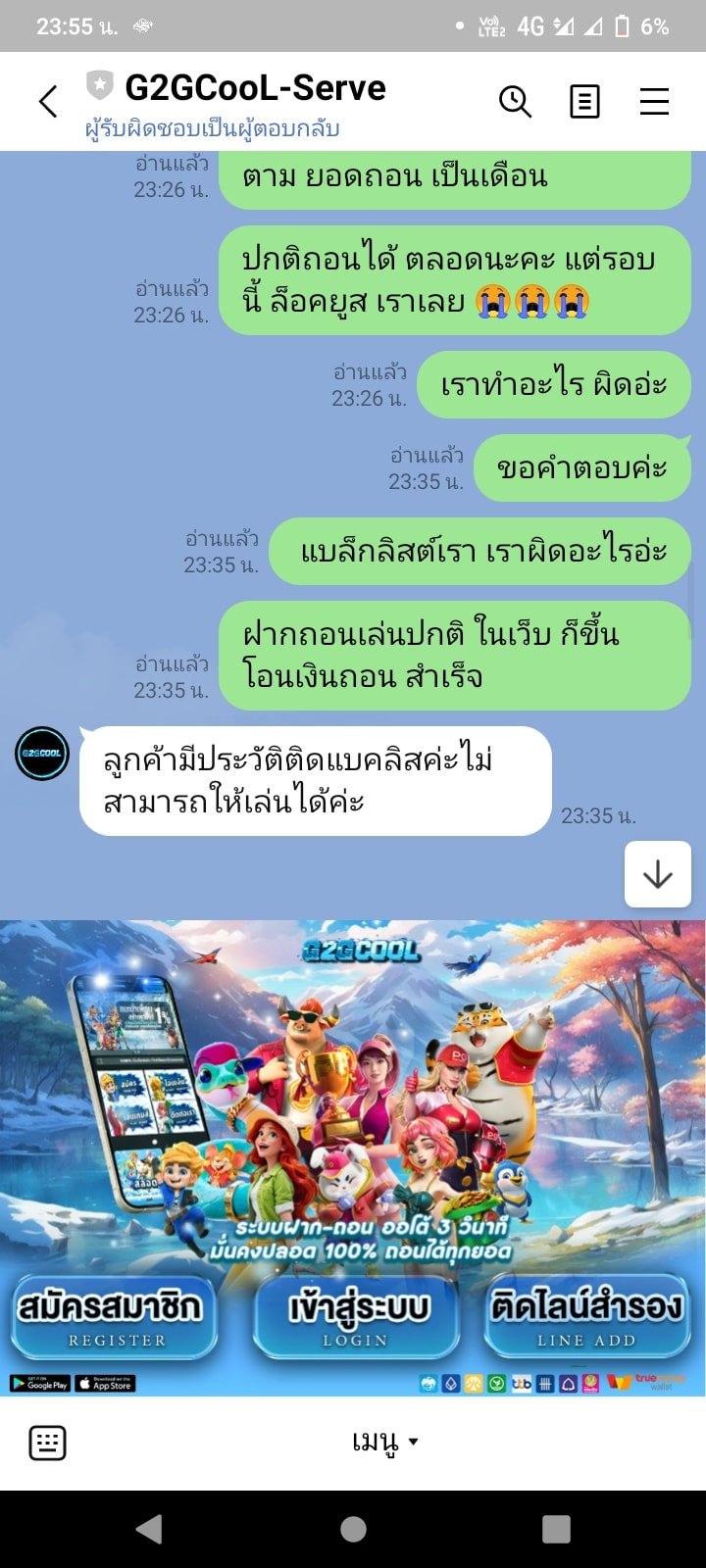
Task: Go back from the G2GCooL-Serve chat
Action: click(x=47, y=101)
